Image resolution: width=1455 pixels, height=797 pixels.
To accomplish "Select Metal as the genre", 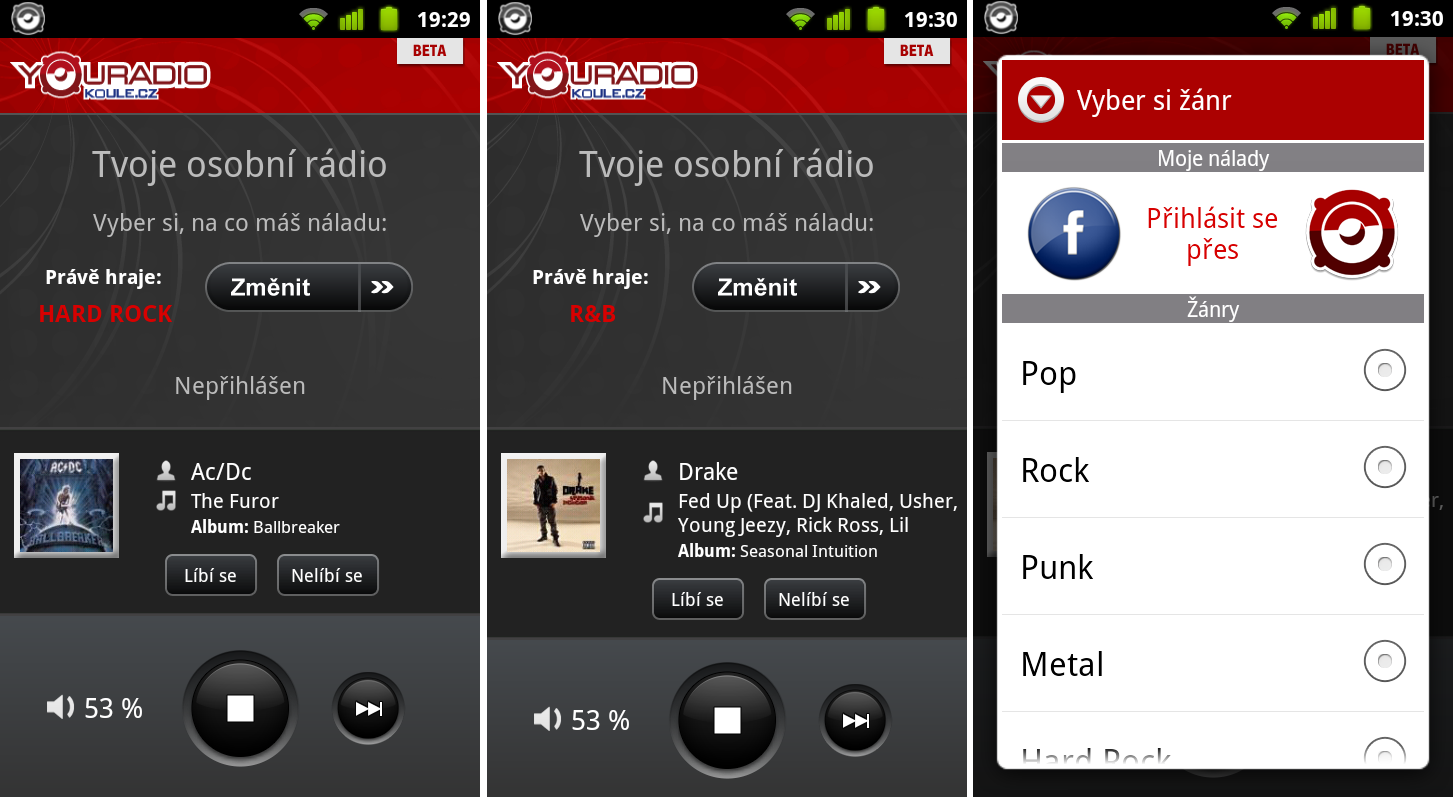I will (1384, 662).
